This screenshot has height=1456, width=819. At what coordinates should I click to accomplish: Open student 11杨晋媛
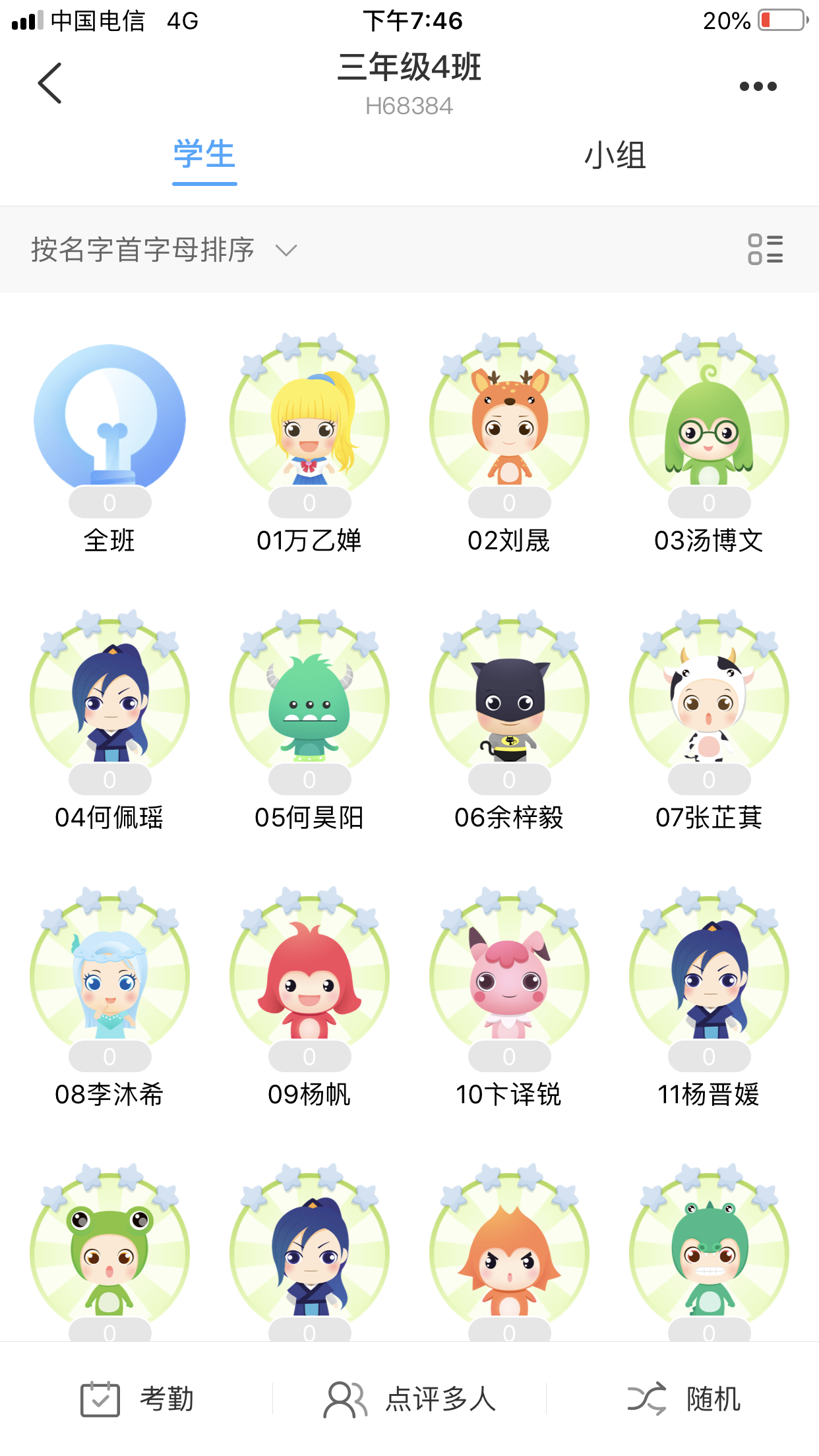(709, 976)
